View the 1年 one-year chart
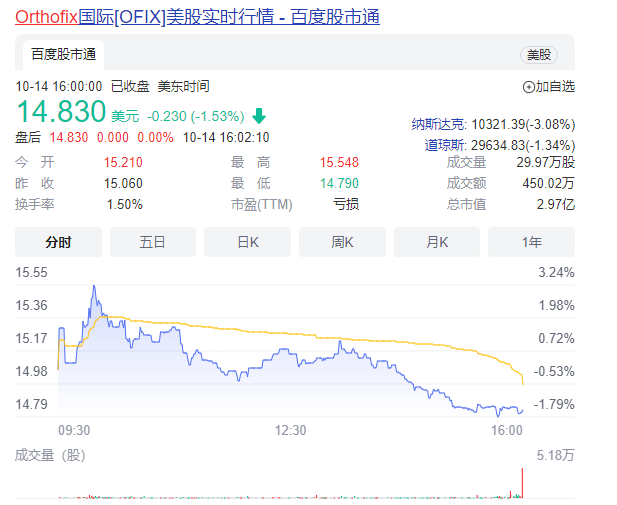Image resolution: width=617 pixels, height=505 pixels. (x=531, y=242)
